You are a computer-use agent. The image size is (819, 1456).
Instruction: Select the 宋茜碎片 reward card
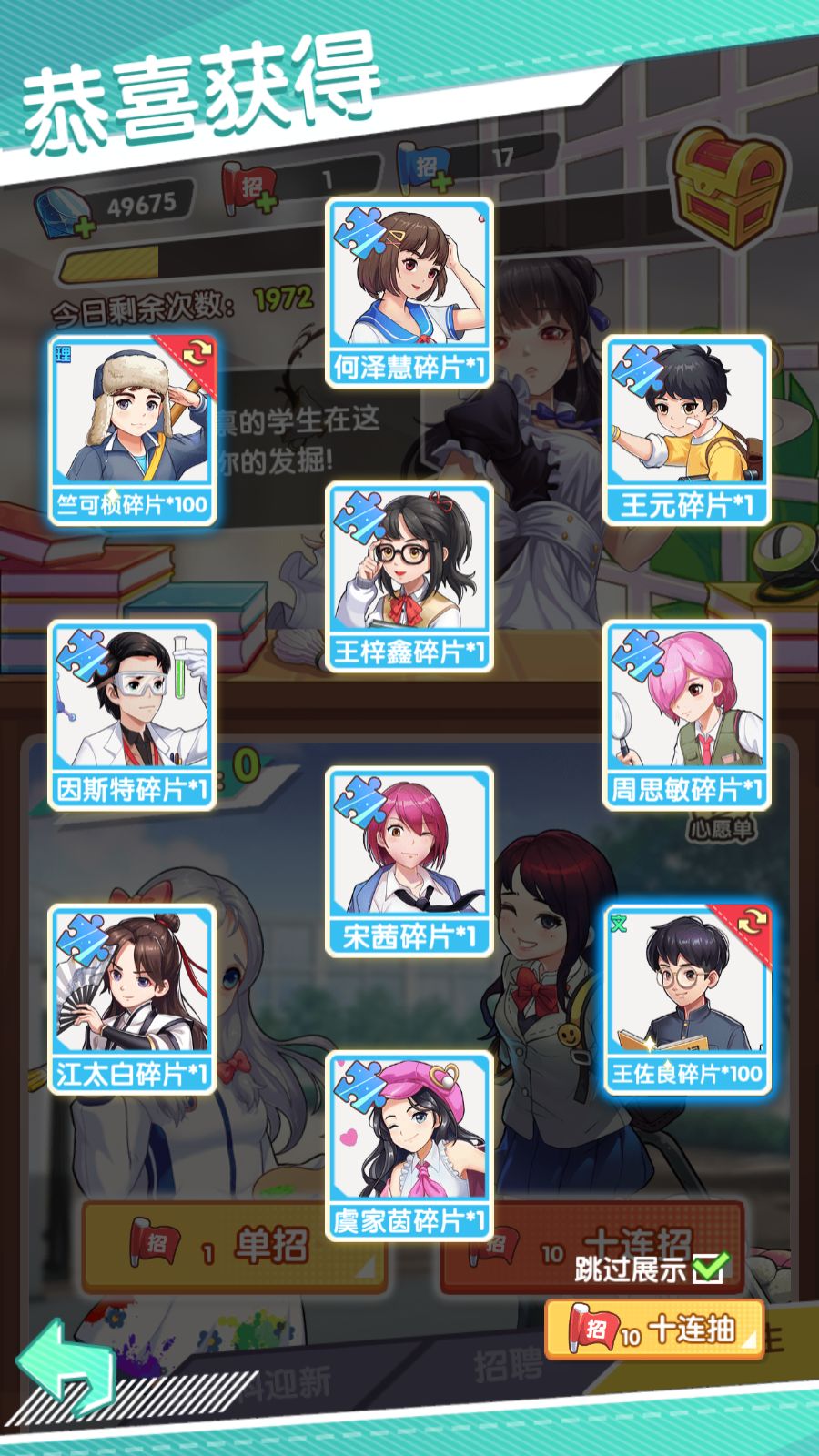[409, 862]
